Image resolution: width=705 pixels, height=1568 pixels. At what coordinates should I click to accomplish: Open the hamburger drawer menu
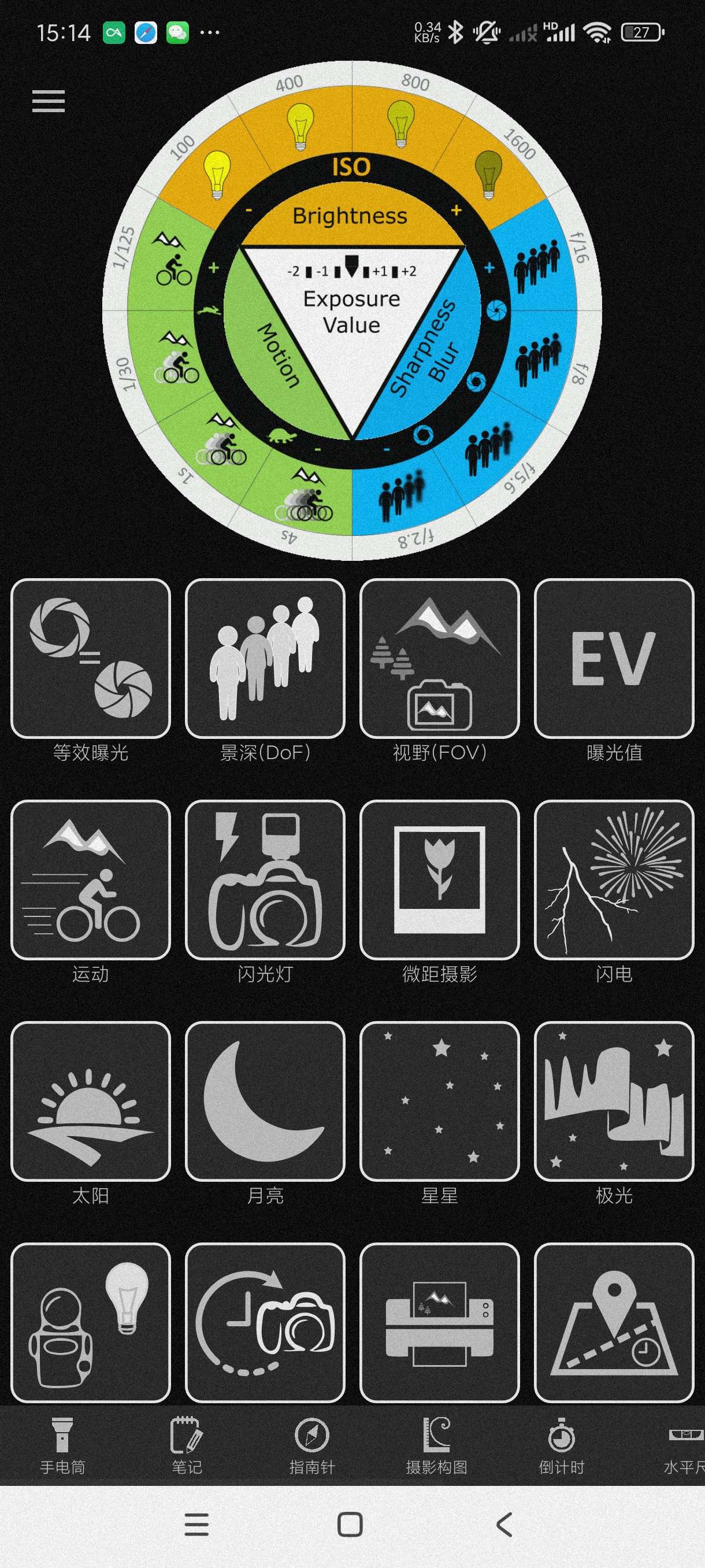click(x=48, y=101)
